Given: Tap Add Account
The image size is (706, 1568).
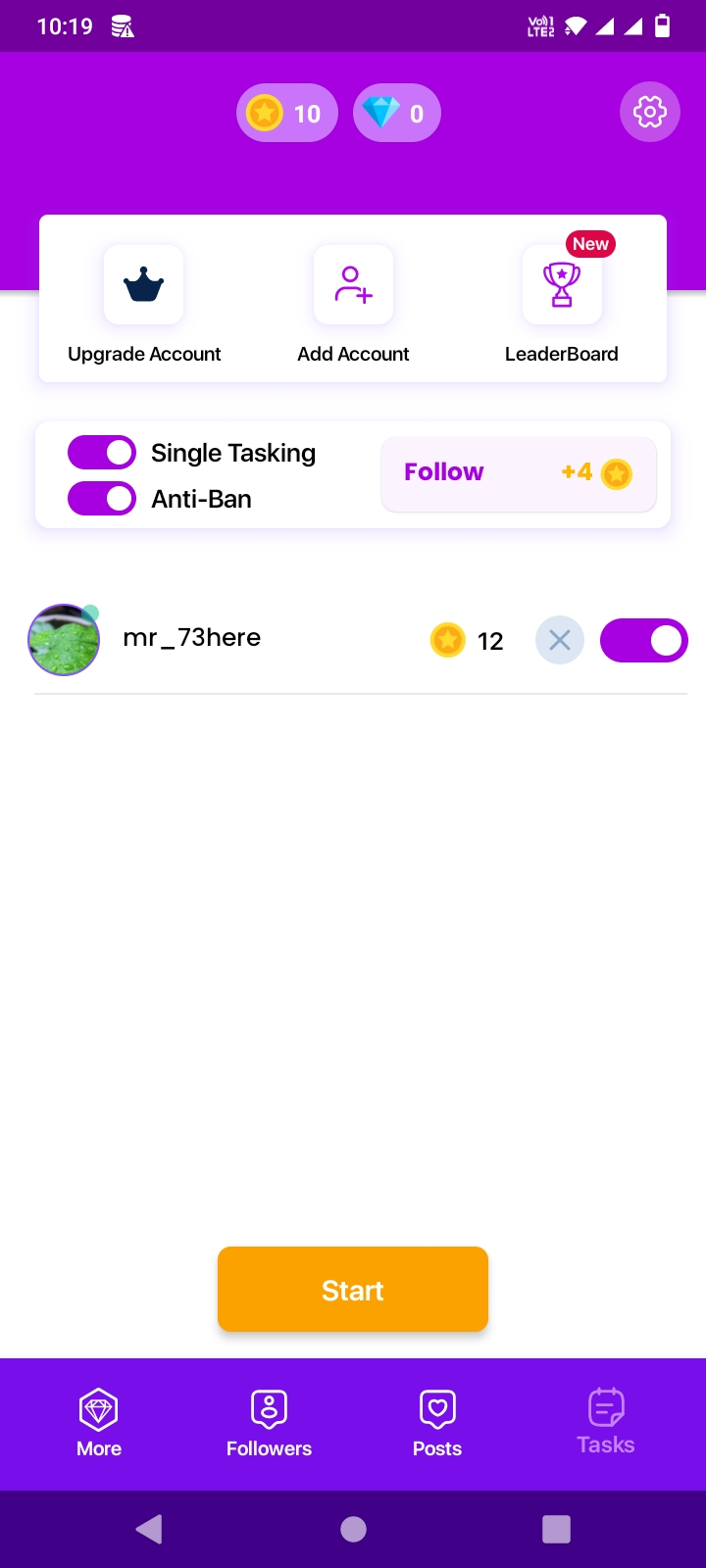Looking at the screenshot, I should [x=353, y=305].
